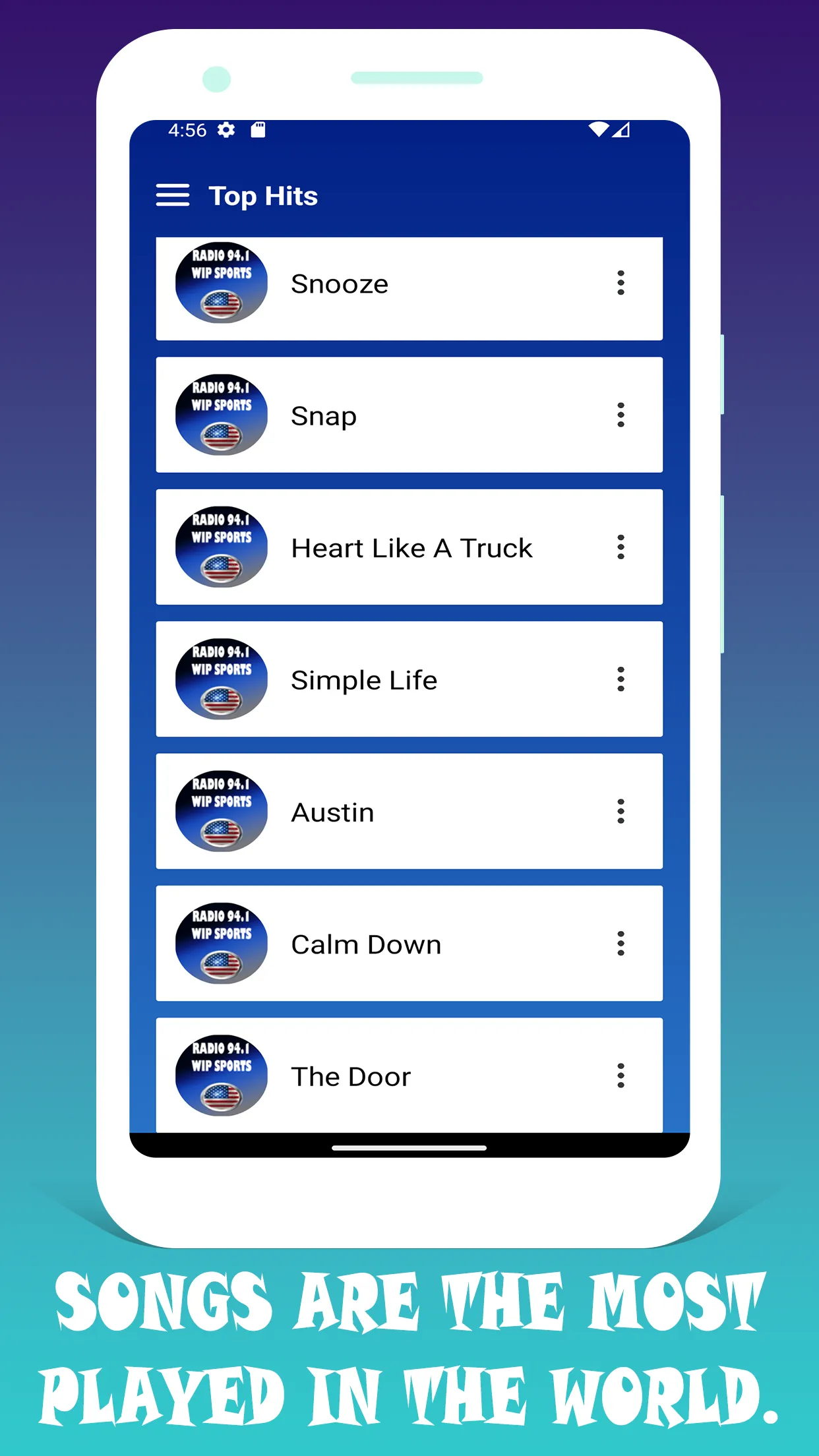Open the overflow menu for Heart Like A Truck
This screenshot has width=819, height=1456.
click(621, 547)
